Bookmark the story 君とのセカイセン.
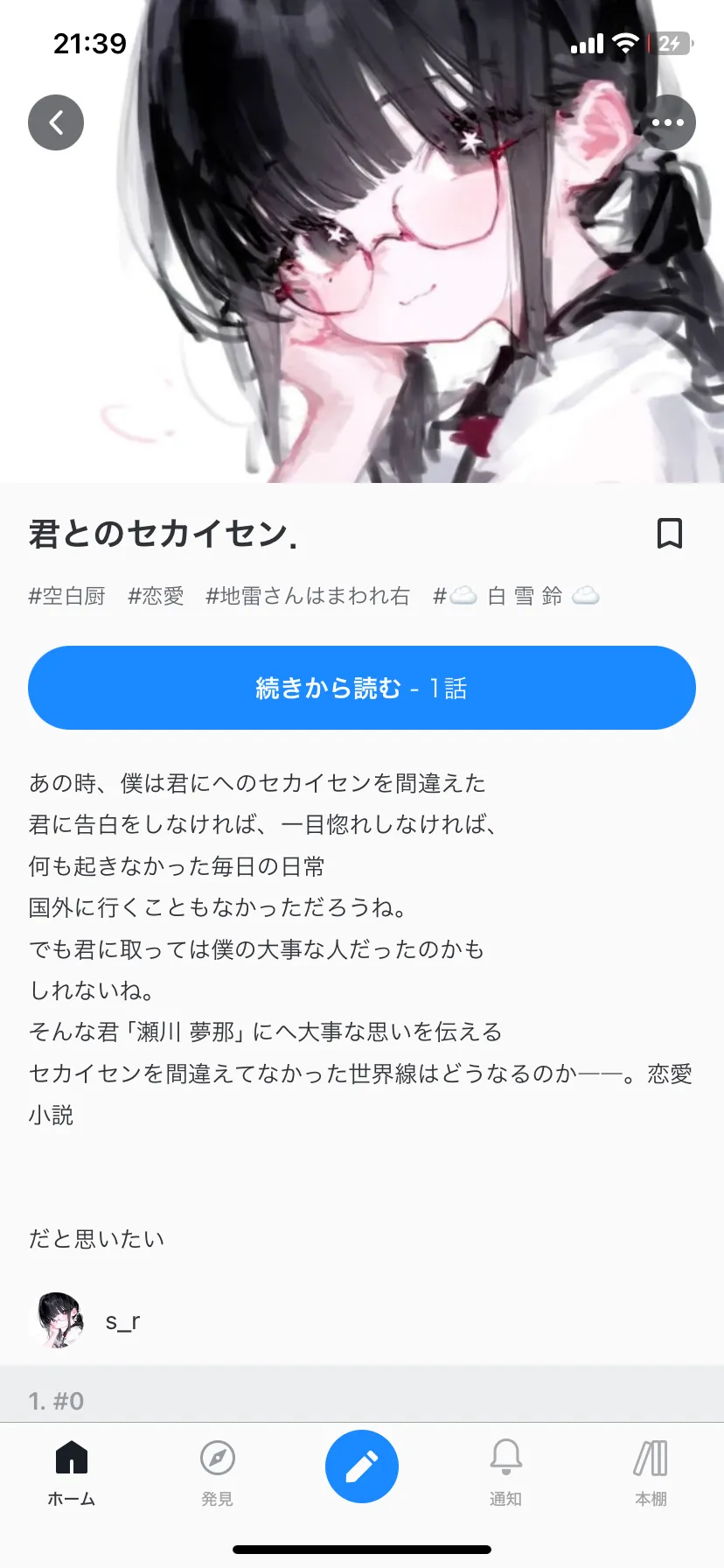The height and width of the screenshot is (1568, 724). (670, 533)
